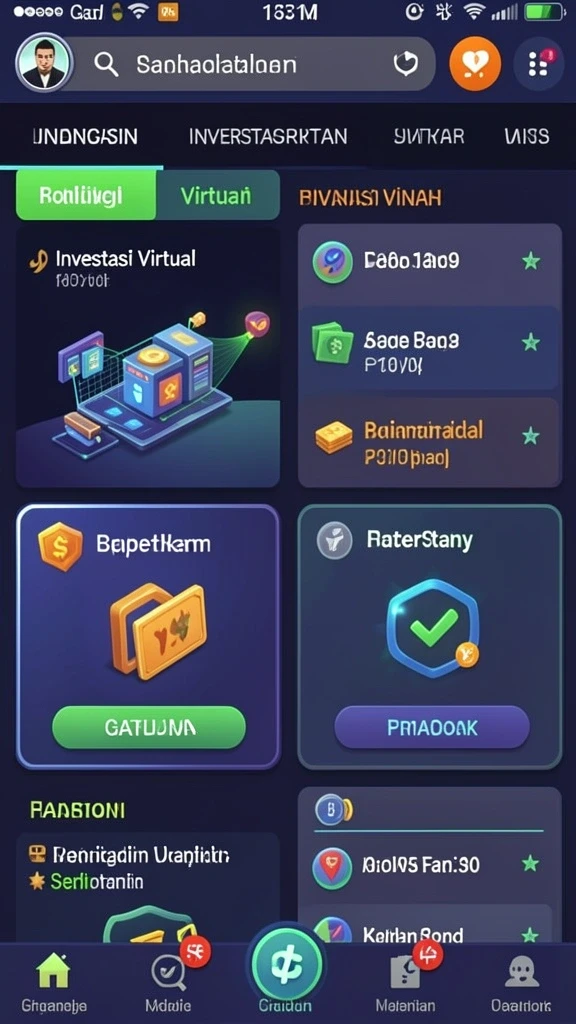
Task: Select the Virtuan segment
Action: coord(216,195)
